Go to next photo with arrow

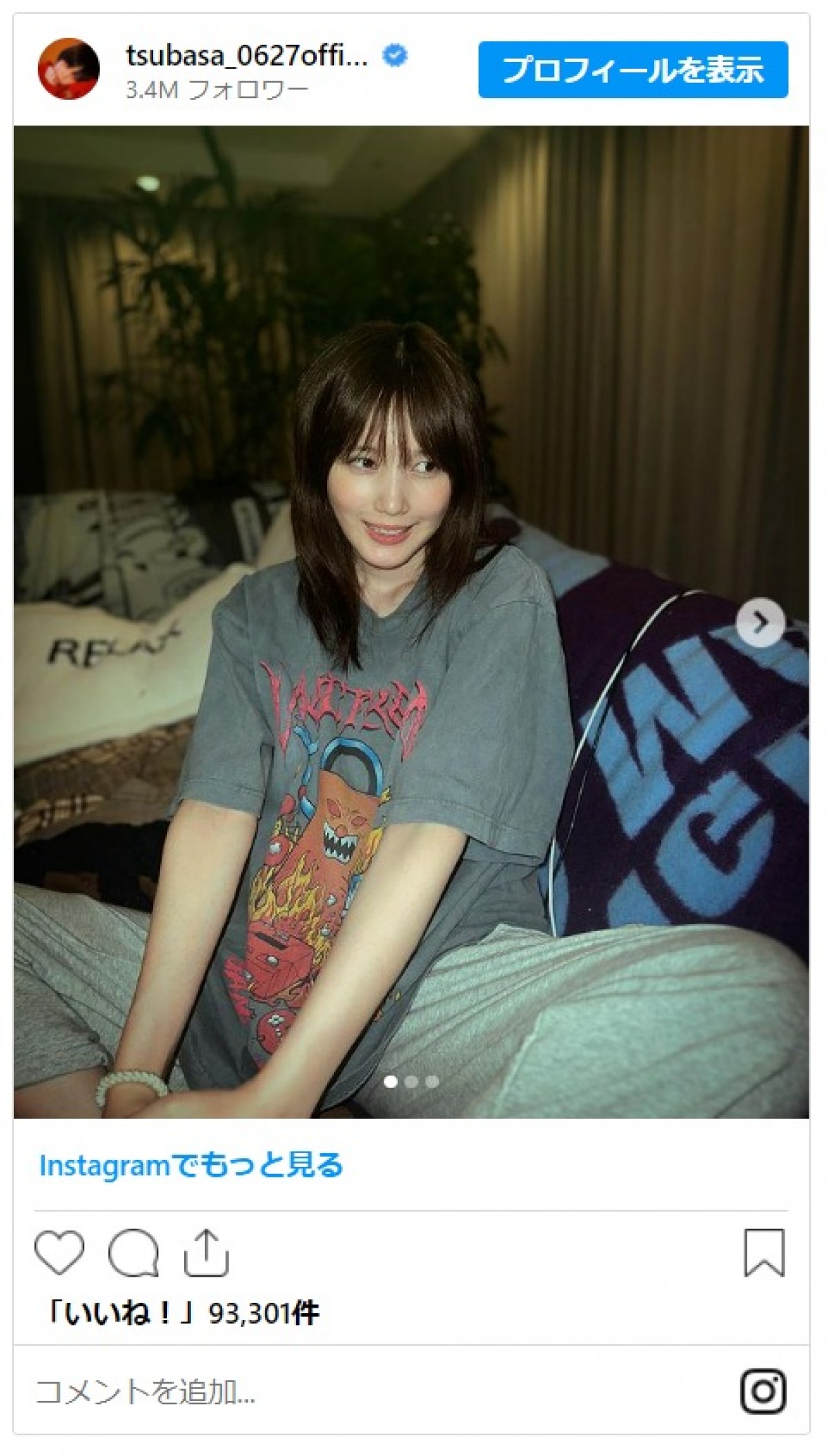point(760,623)
